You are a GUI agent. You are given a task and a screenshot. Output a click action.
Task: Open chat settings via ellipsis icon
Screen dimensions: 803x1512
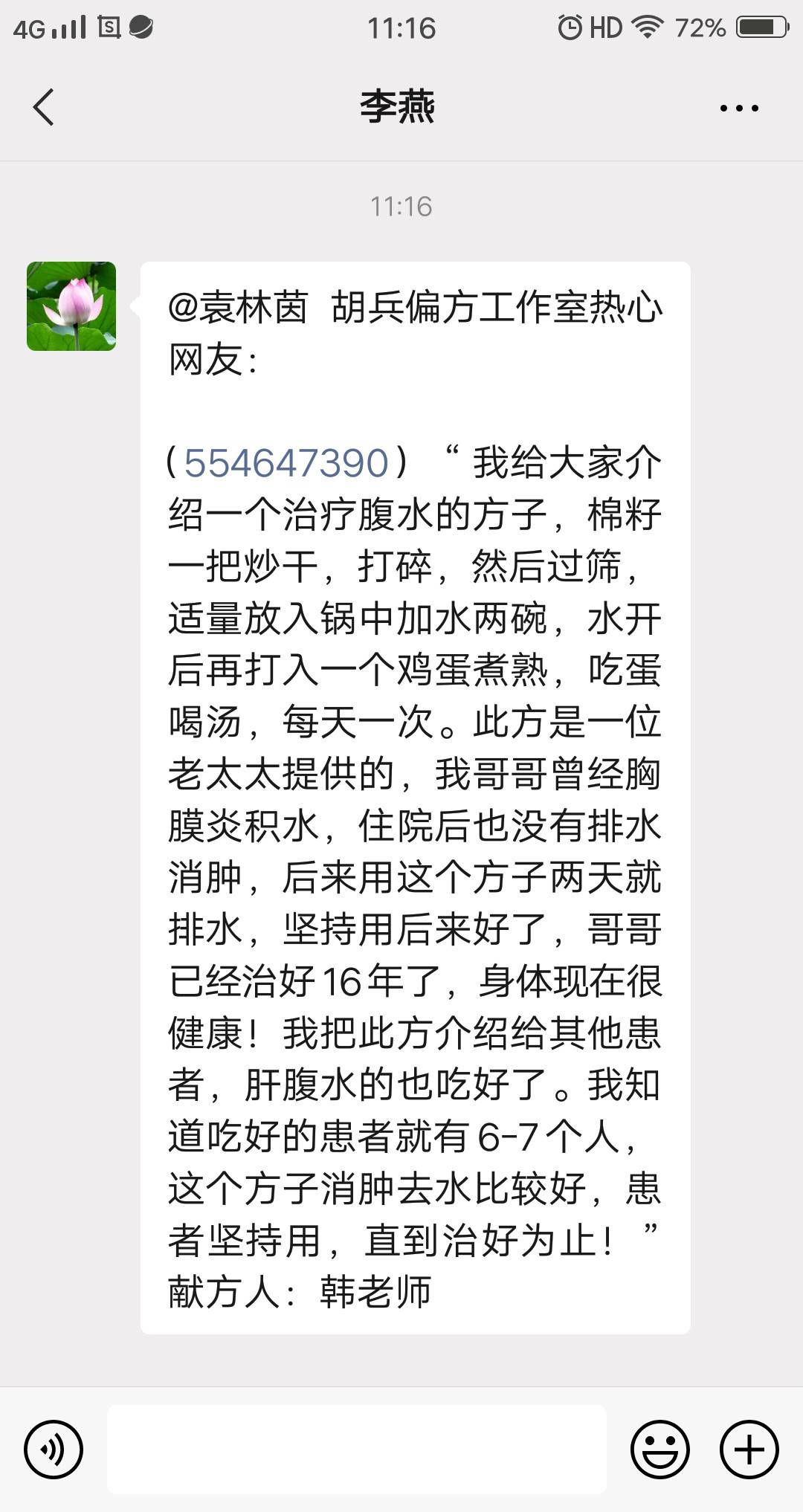[x=736, y=106]
